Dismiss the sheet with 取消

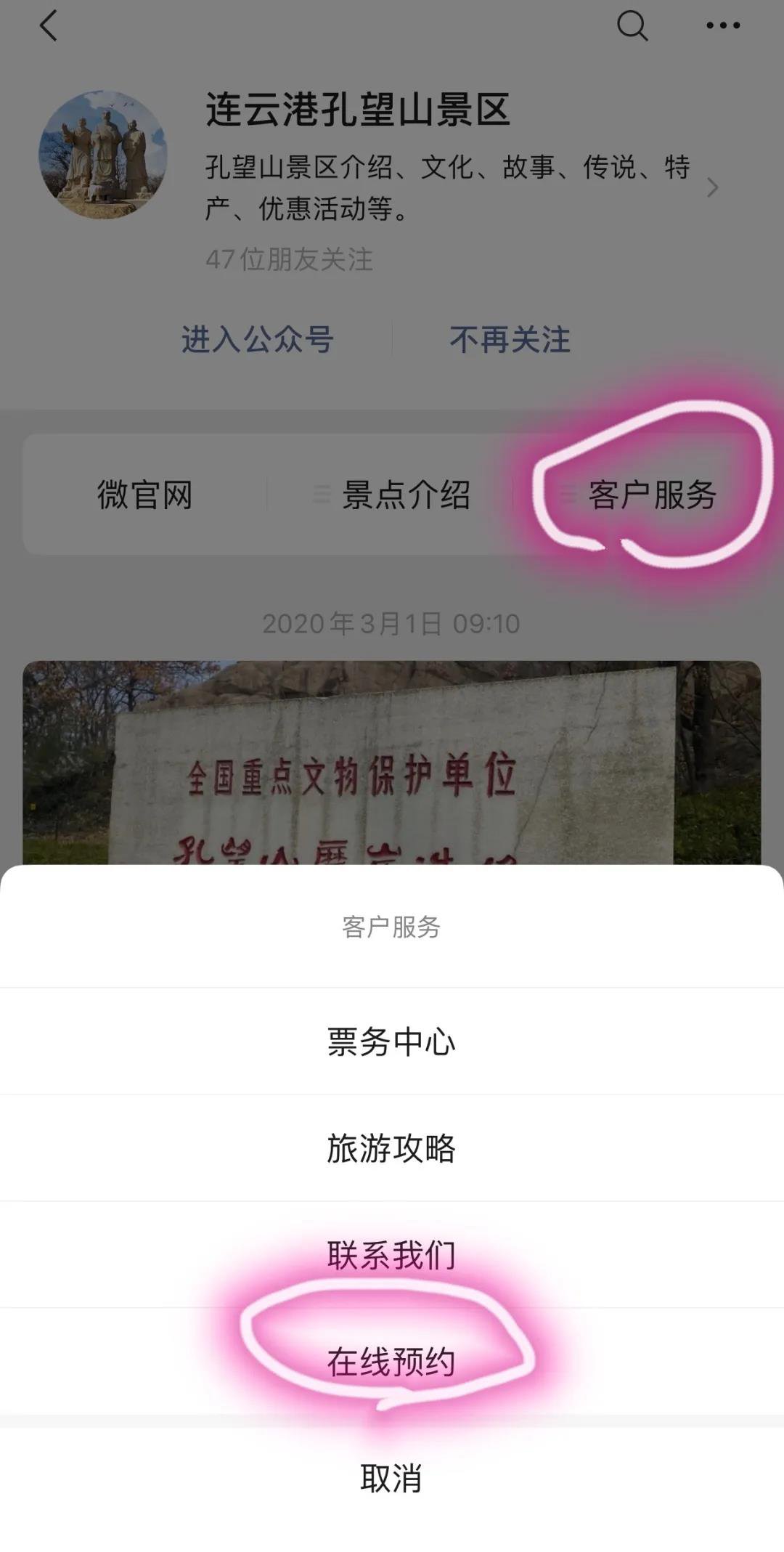tap(391, 1478)
